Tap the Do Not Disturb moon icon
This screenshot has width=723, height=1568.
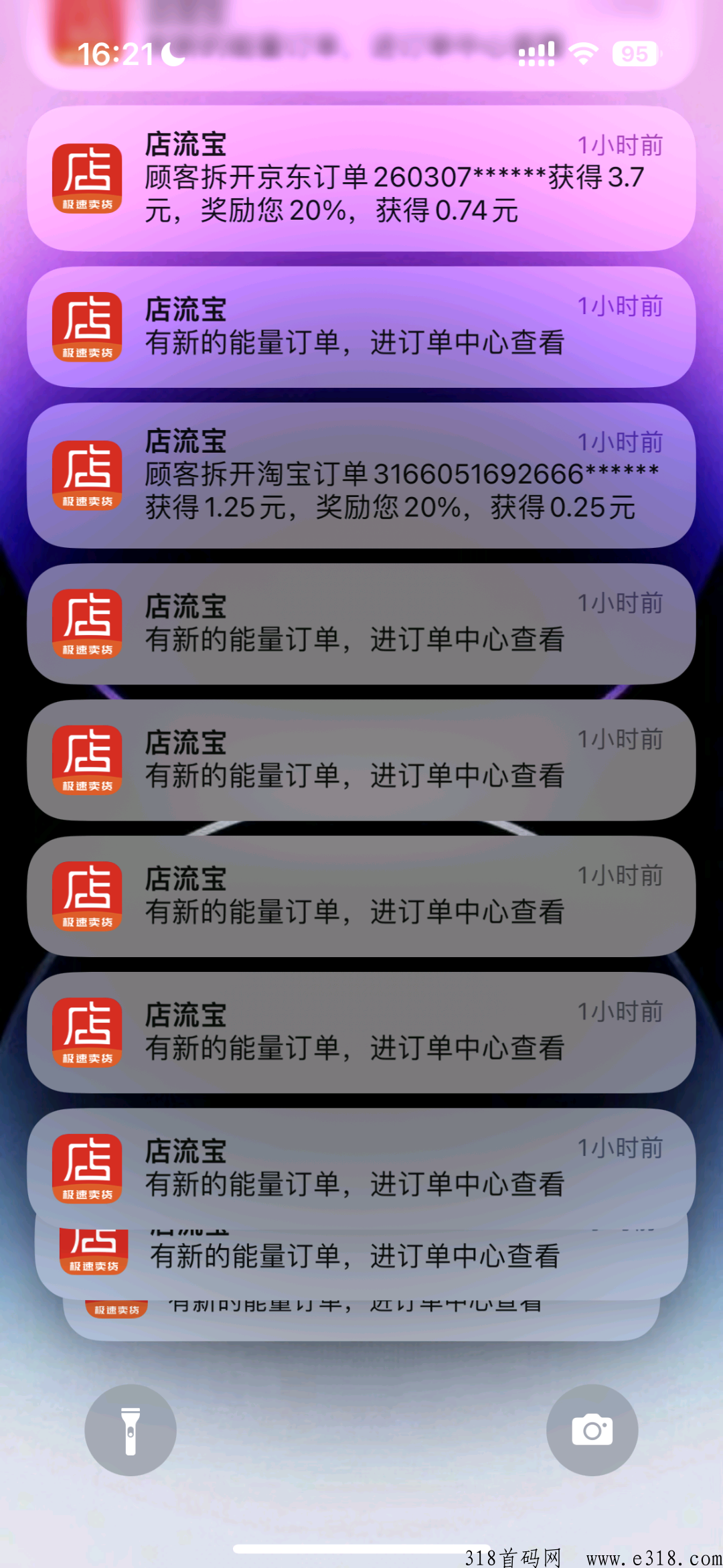pyautogui.click(x=173, y=54)
